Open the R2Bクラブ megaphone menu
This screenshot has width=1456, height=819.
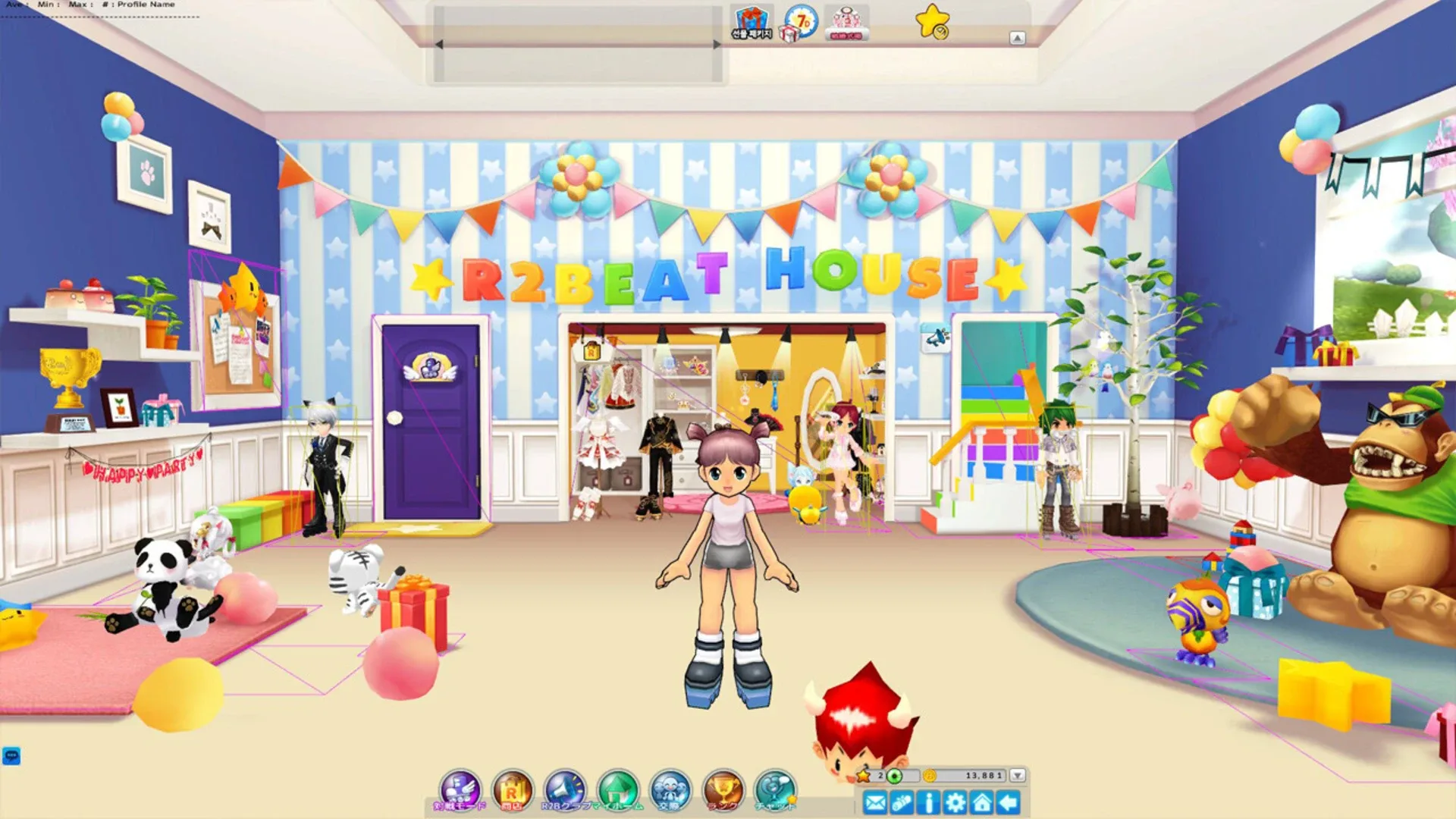point(565,790)
